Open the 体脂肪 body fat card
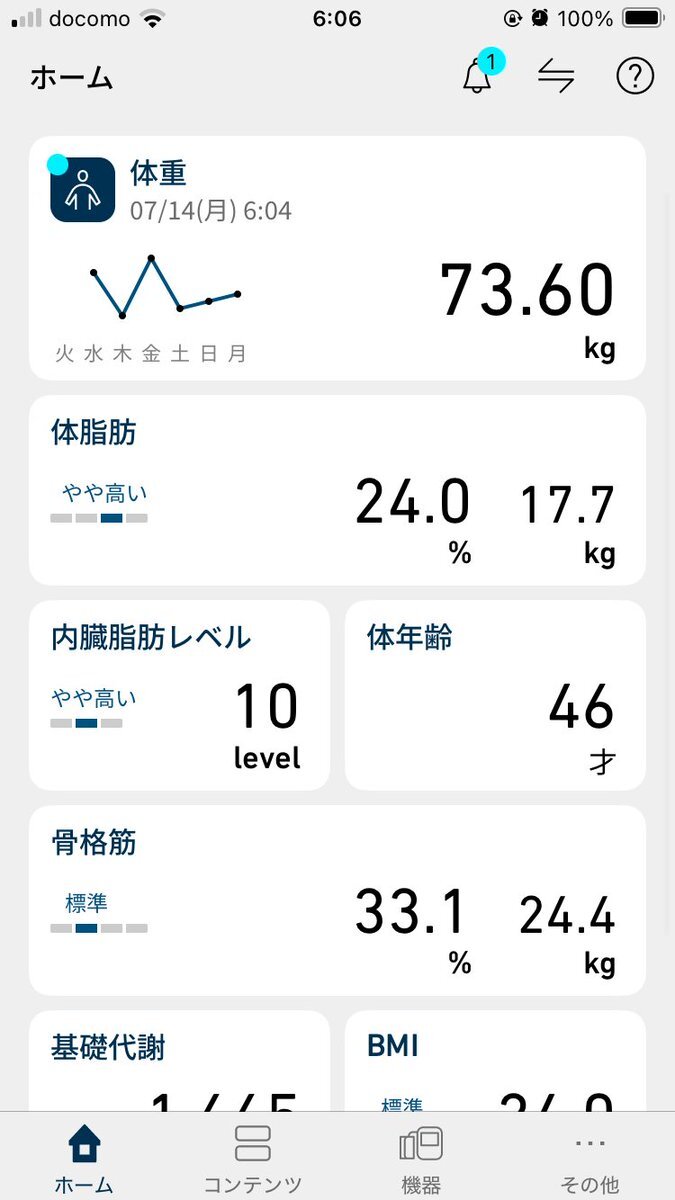This screenshot has height=1200, width=675. pyautogui.click(x=337, y=490)
